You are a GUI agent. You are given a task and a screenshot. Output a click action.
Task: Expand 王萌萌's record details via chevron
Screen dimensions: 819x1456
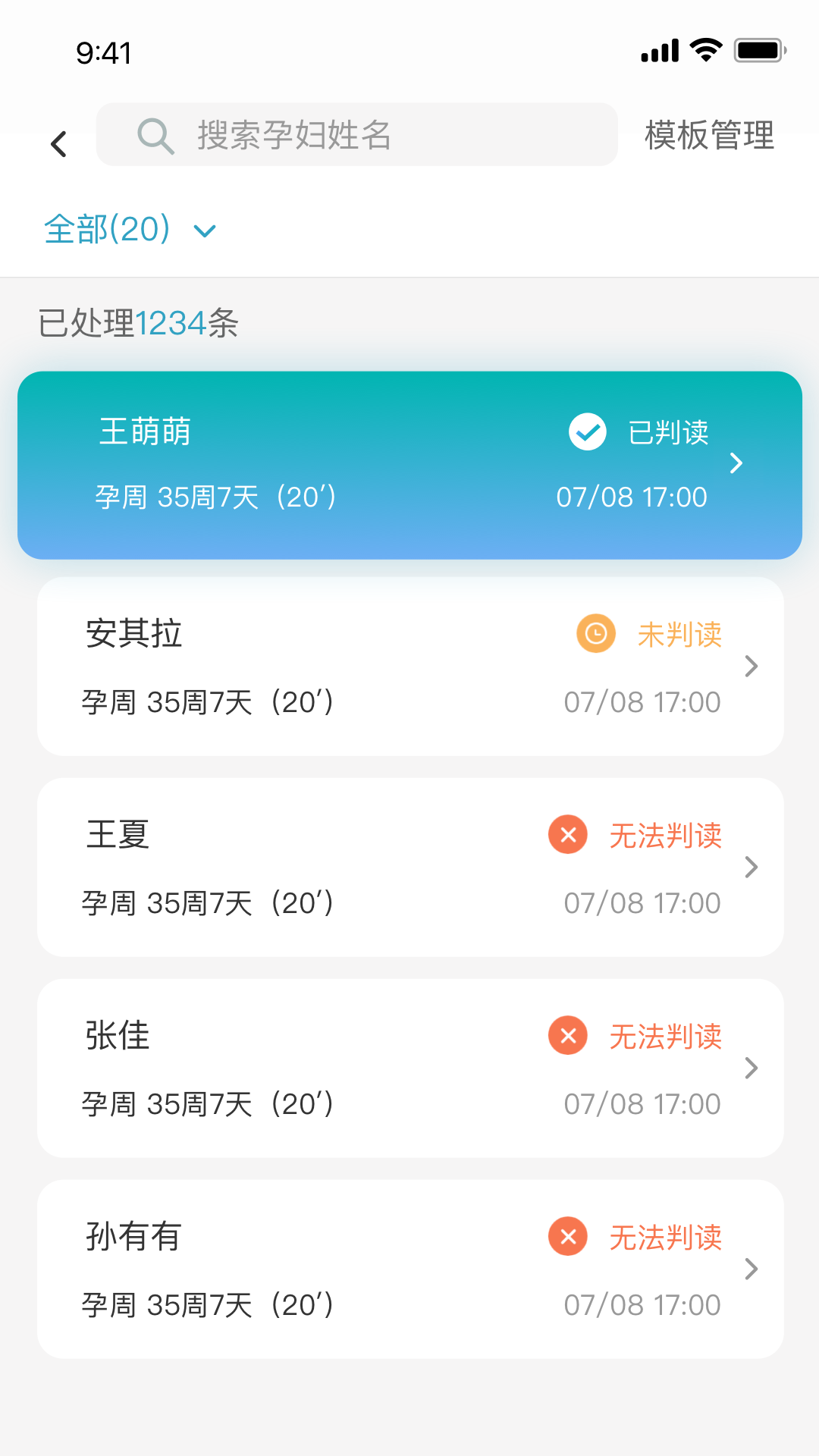pyautogui.click(x=736, y=464)
